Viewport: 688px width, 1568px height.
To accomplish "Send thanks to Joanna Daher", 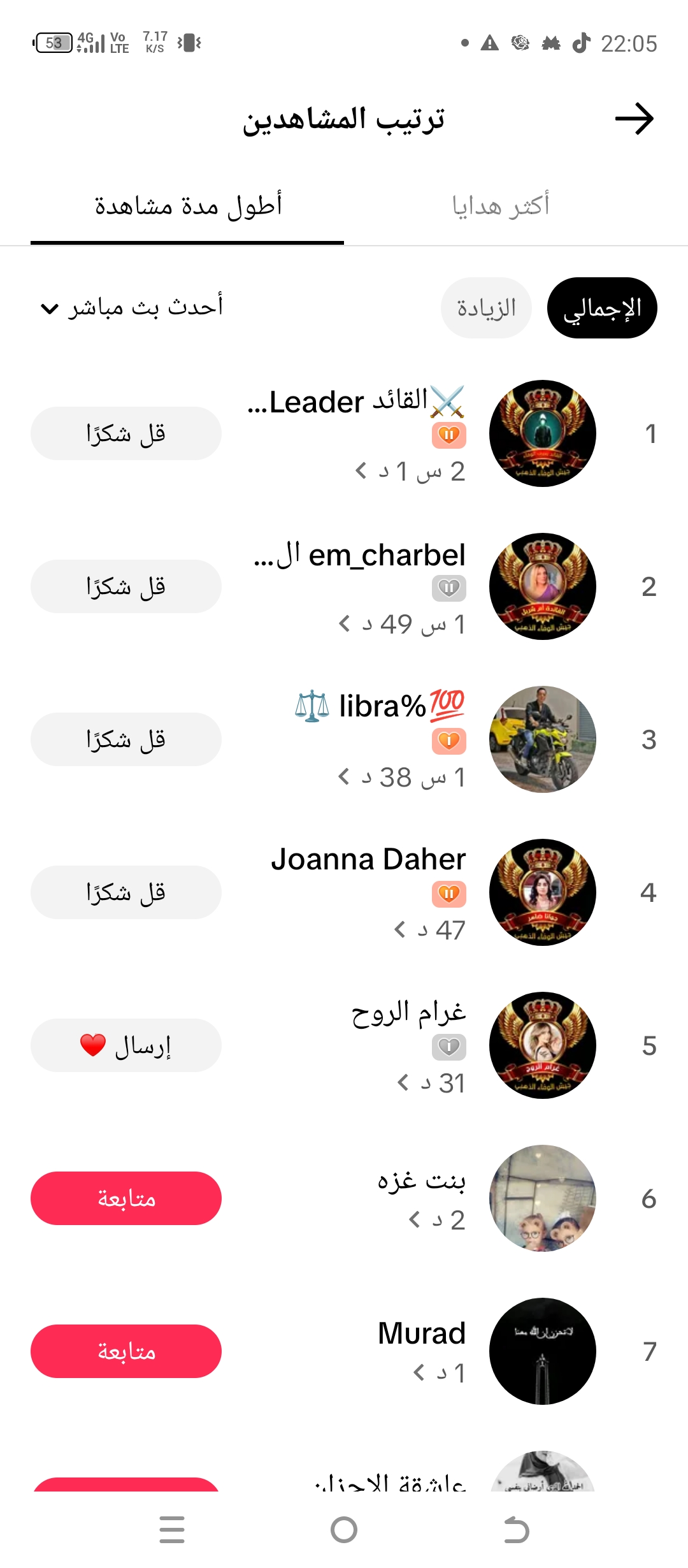I will pyautogui.click(x=126, y=892).
